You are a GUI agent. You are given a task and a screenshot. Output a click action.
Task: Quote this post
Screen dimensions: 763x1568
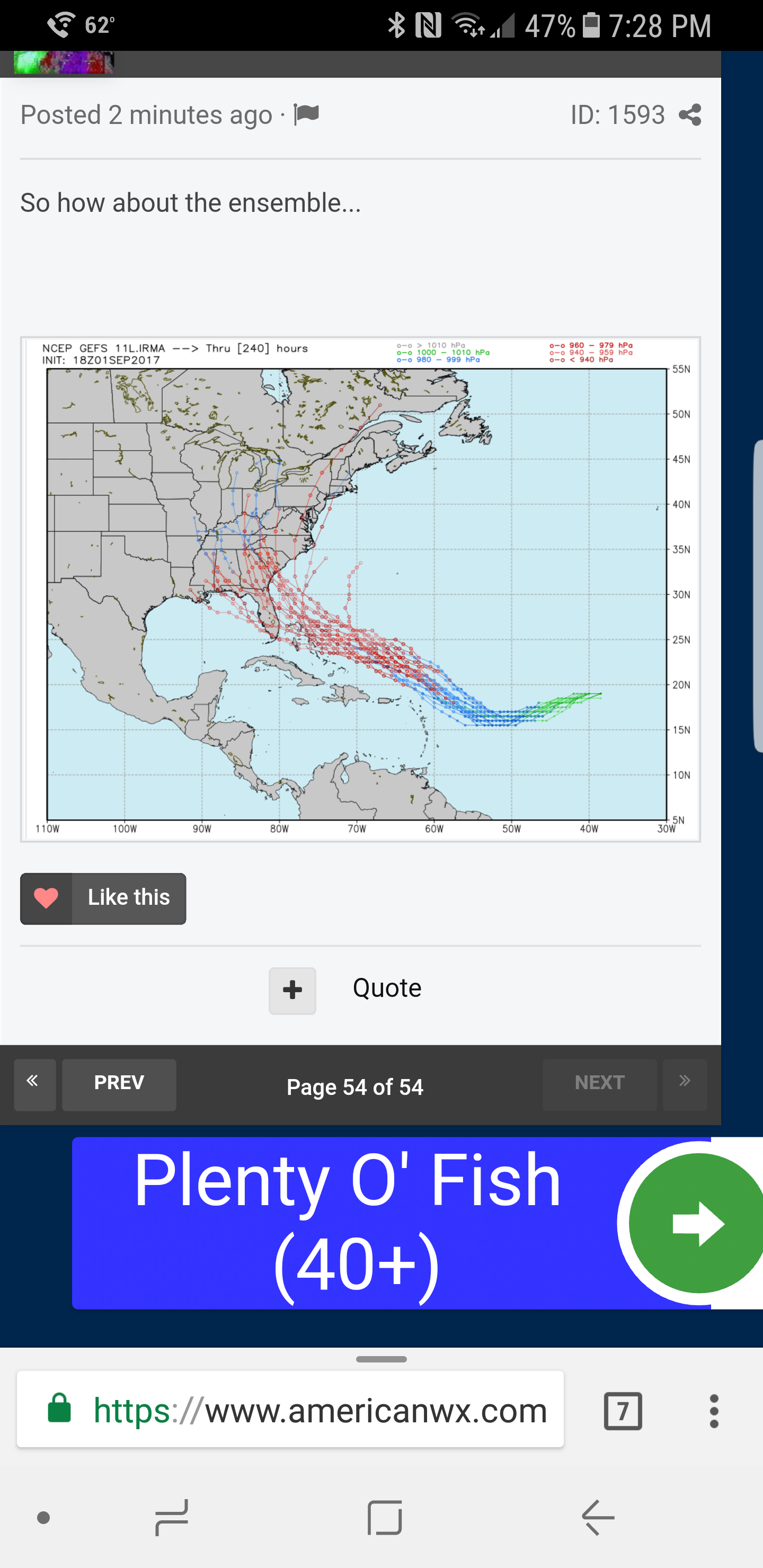(x=387, y=988)
